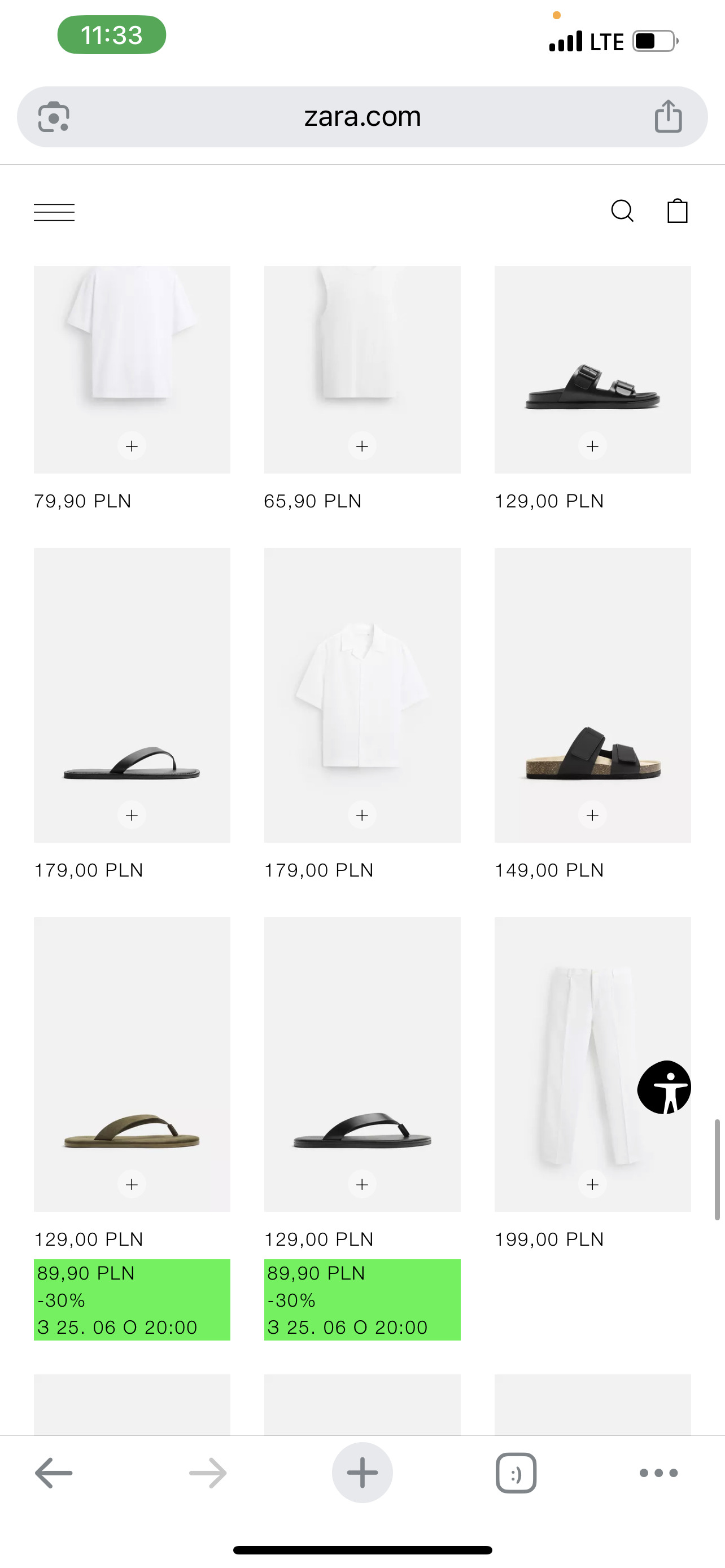Quick add the 65,90 PLN white top
The image size is (725, 1568).
(362, 446)
